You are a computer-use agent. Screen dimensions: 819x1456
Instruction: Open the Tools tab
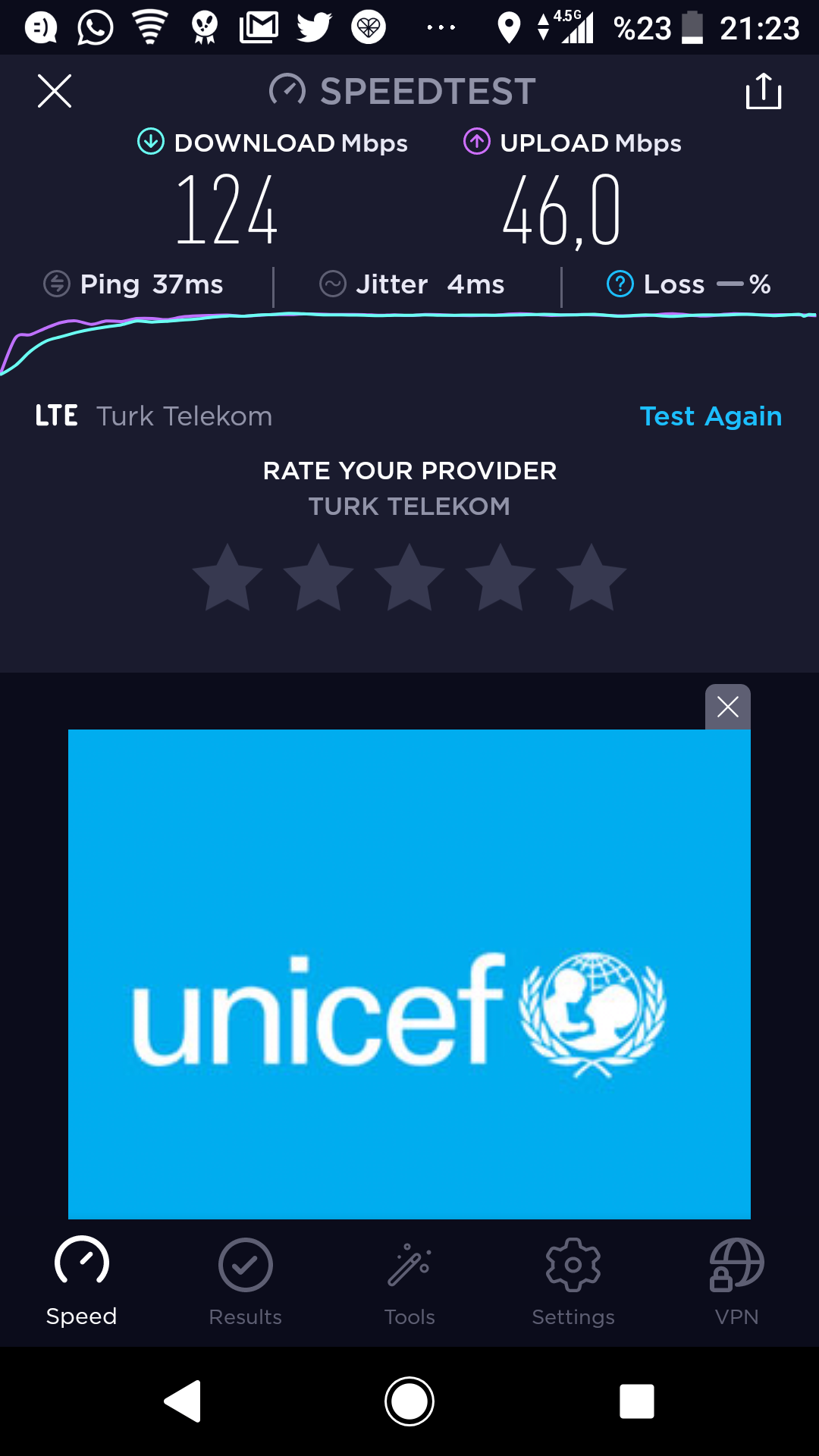[x=409, y=1282]
